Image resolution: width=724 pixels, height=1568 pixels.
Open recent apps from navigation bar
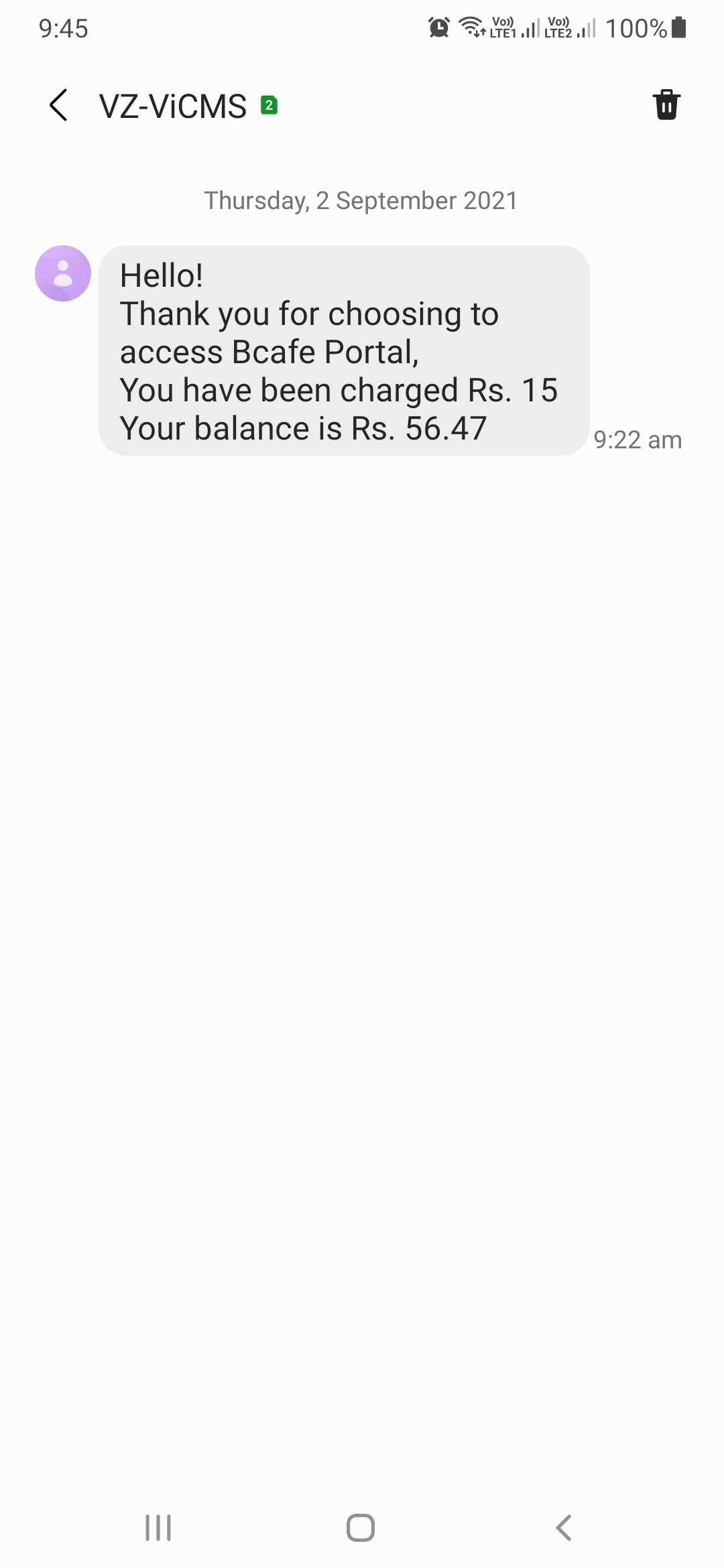pyautogui.click(x=158, y=1528)
